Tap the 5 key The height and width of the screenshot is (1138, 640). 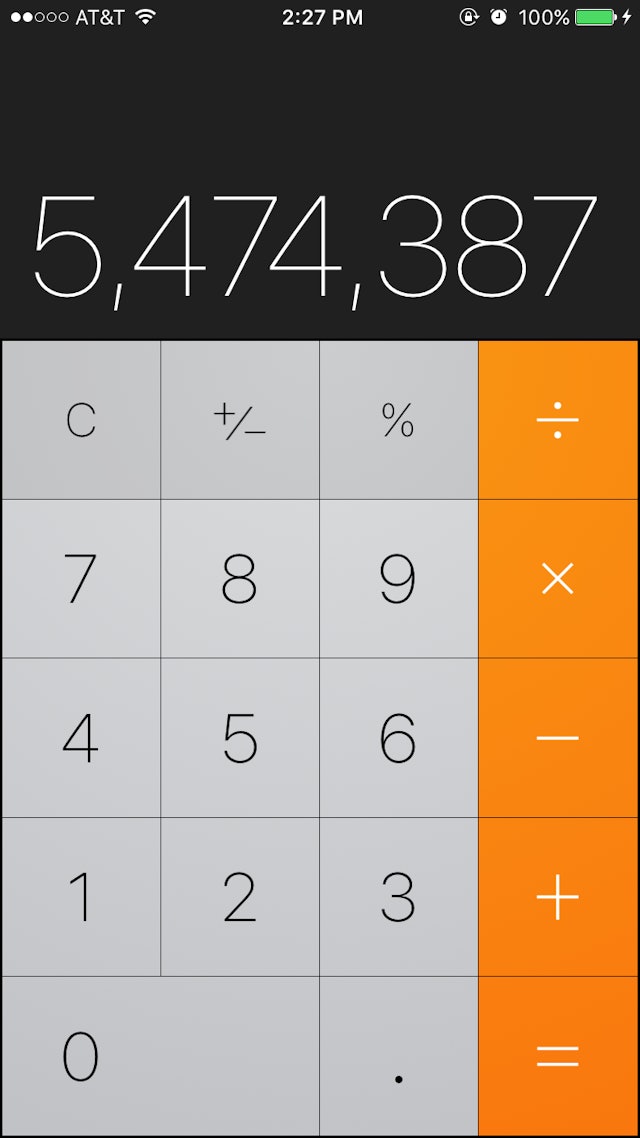pos(240,738)
